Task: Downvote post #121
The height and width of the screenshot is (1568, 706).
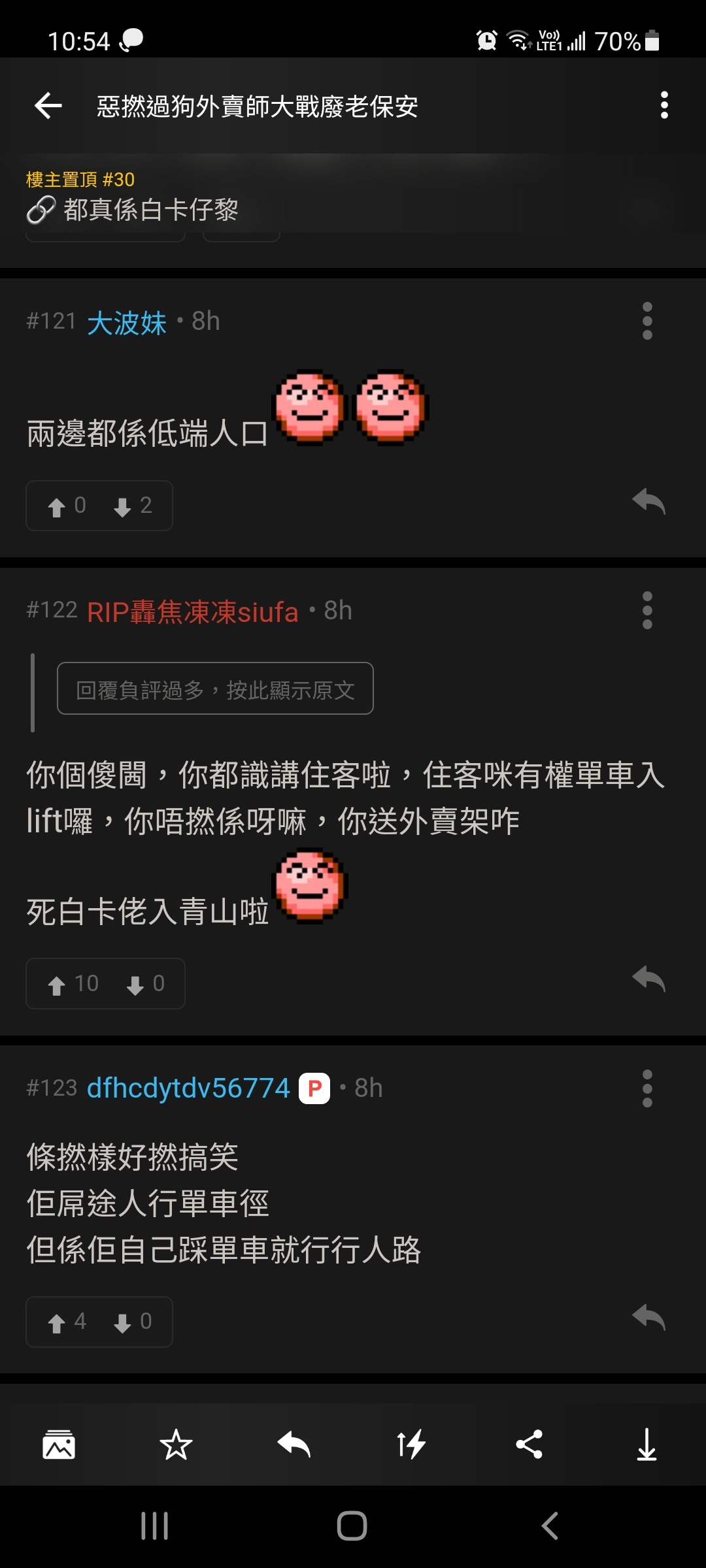Action: [x=131, y=506]
